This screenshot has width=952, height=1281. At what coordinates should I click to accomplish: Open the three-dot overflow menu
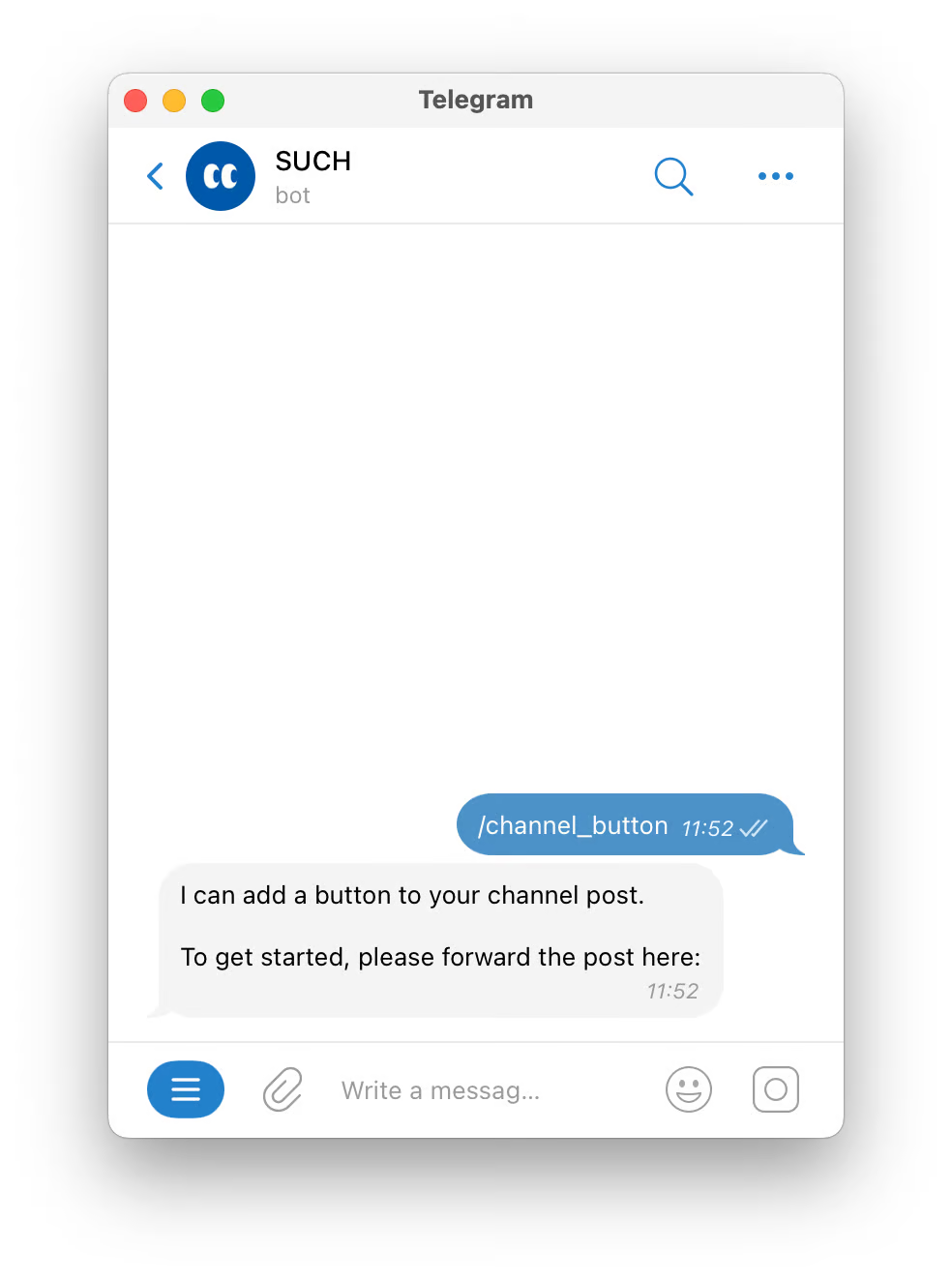pyautogui.click(x=776, y=176)
